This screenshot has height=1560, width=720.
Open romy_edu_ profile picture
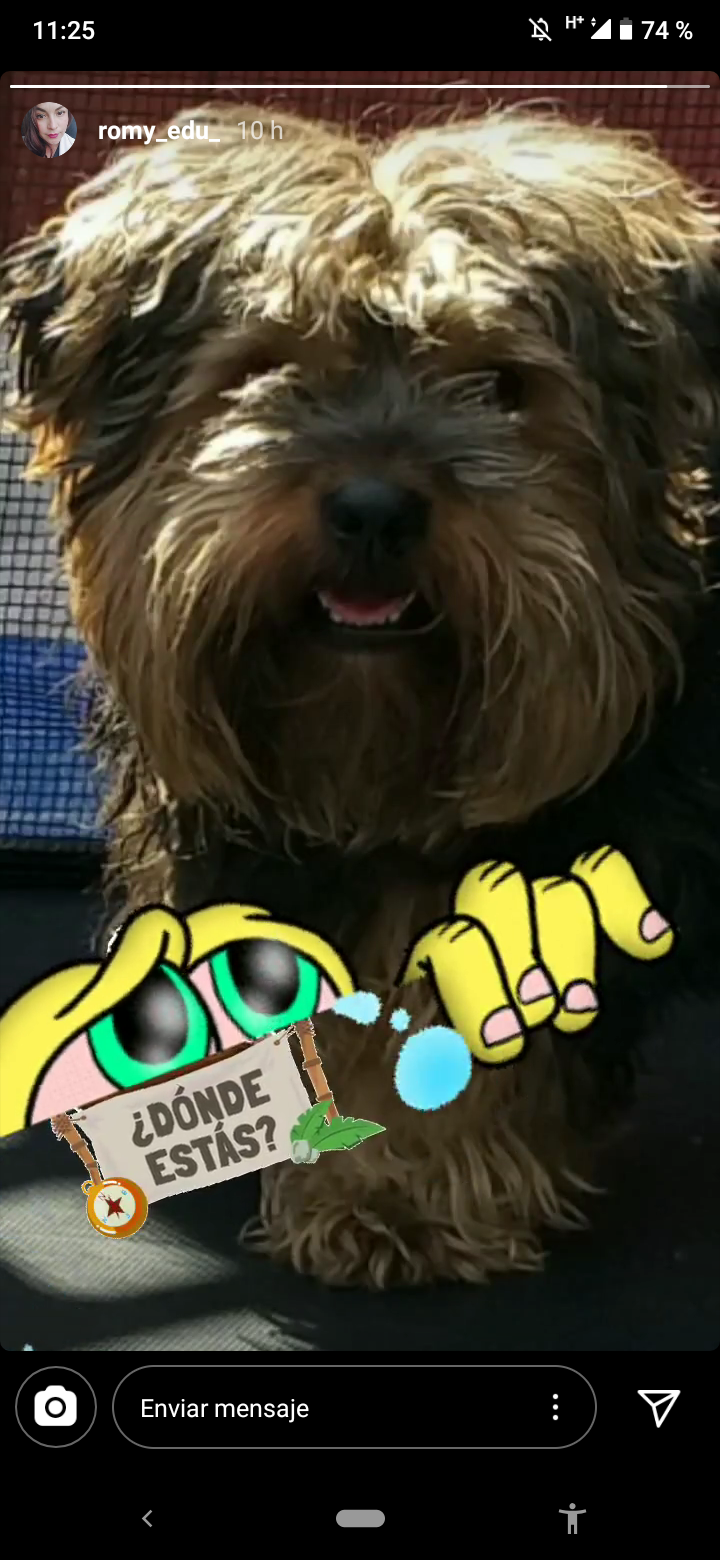(49, 130)
